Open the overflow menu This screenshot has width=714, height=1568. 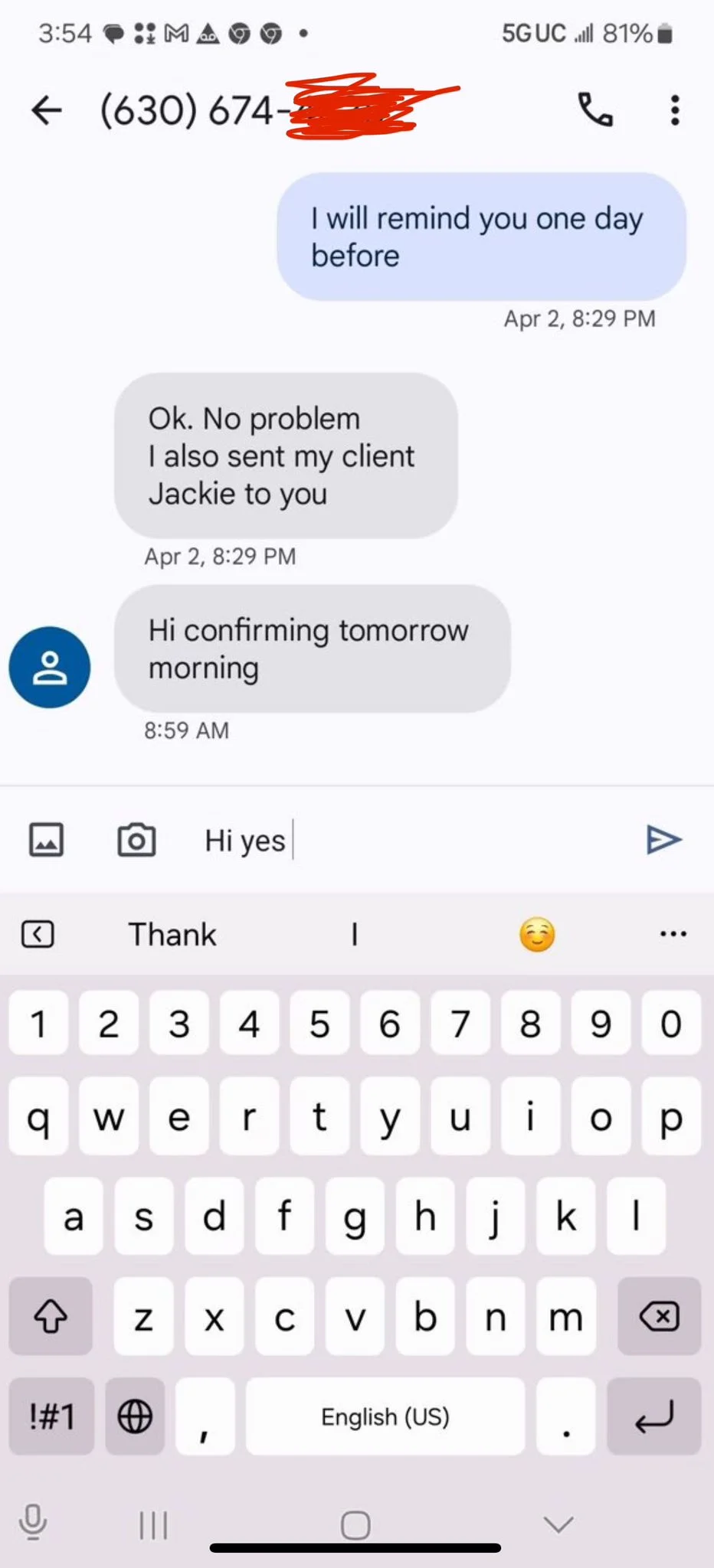point(674,110)
